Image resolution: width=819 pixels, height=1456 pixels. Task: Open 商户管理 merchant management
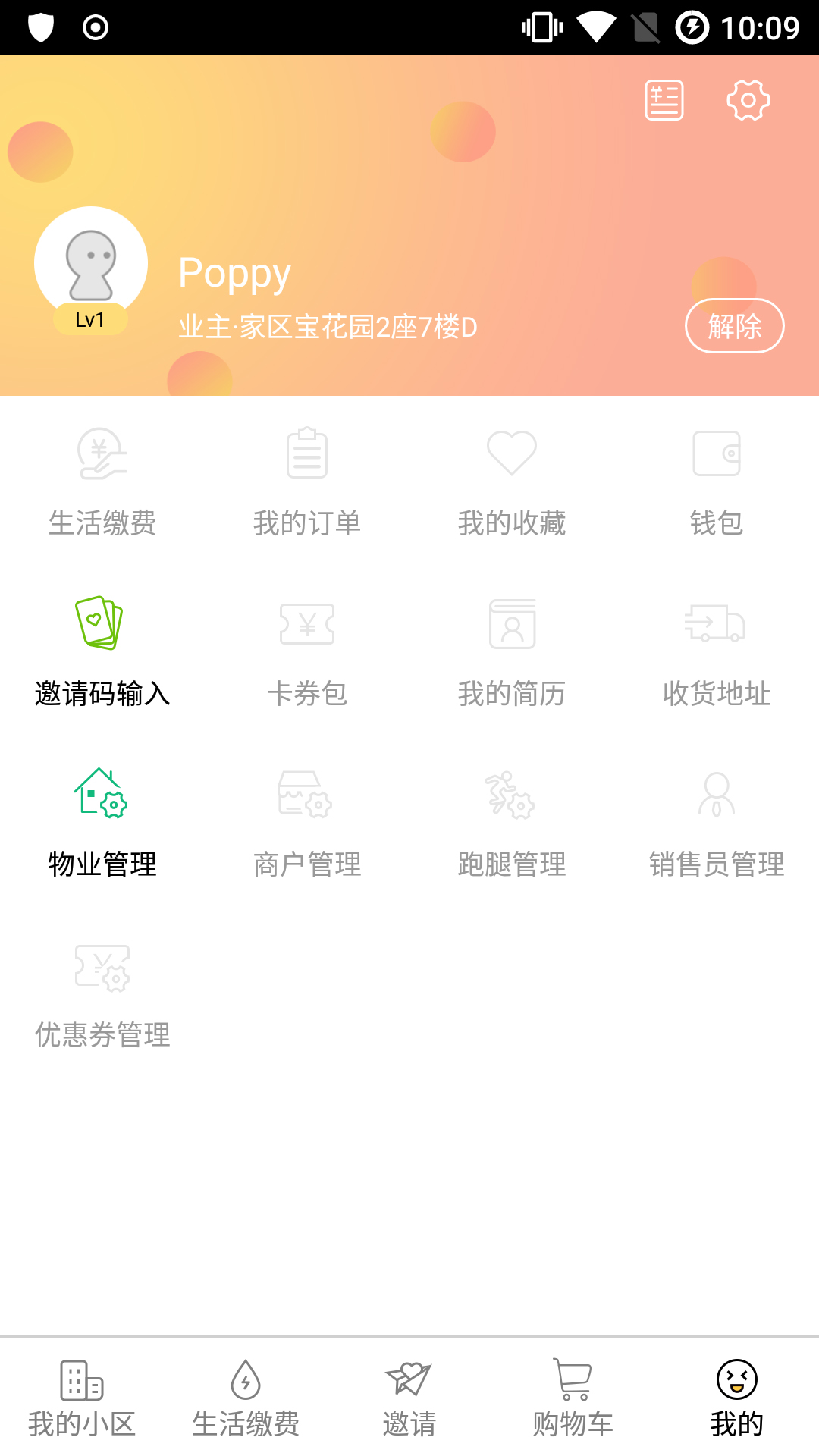tap(307, 823)
